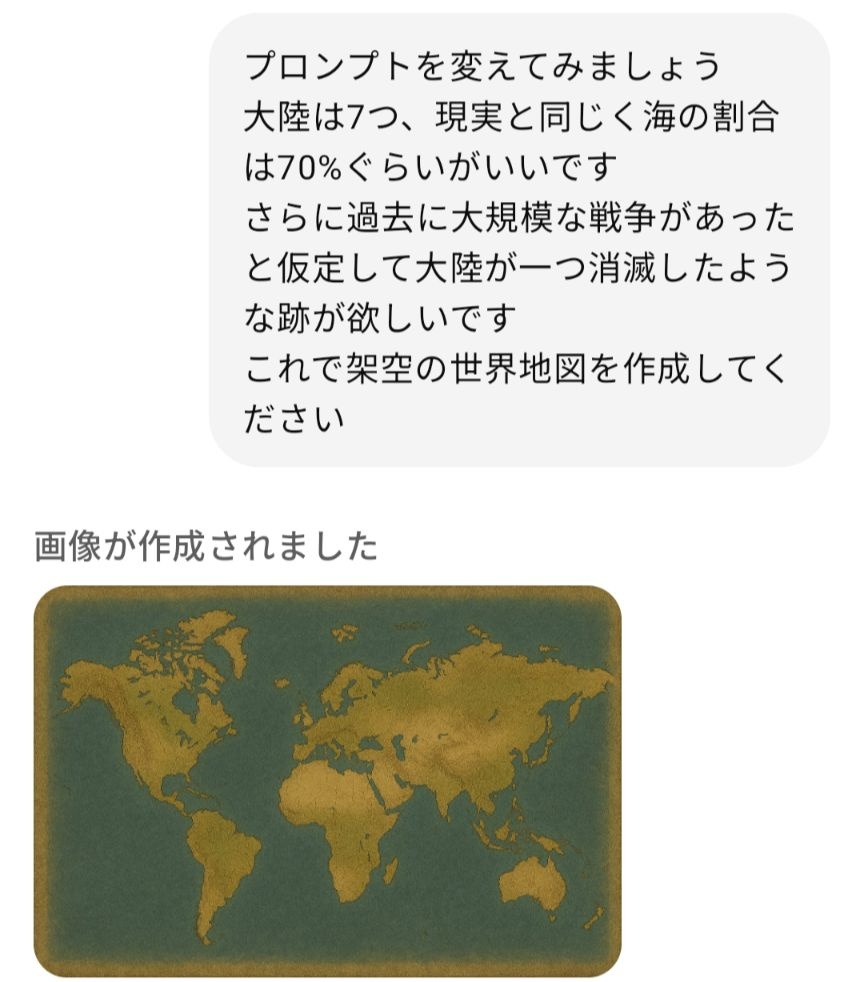Open the generated world map image

pyautogui.click(x=327, y=780)
